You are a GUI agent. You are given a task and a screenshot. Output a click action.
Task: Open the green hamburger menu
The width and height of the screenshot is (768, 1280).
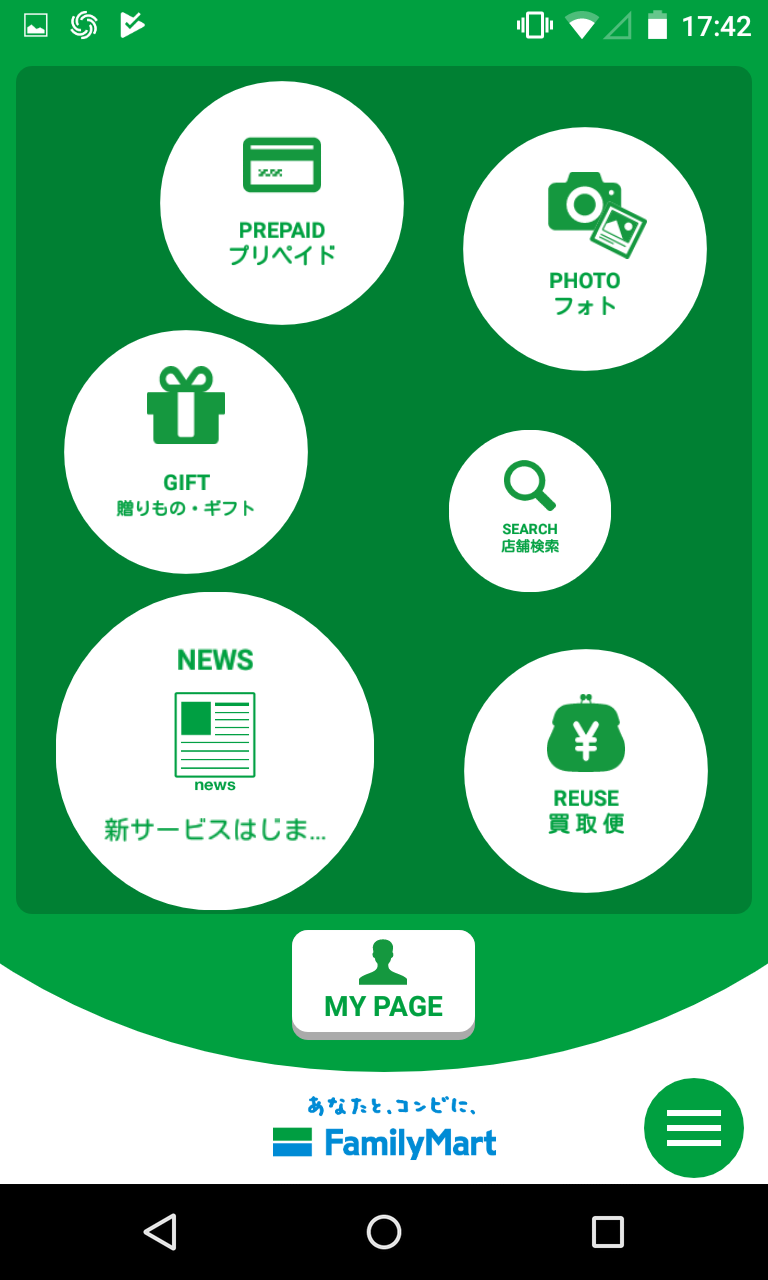694,1127
